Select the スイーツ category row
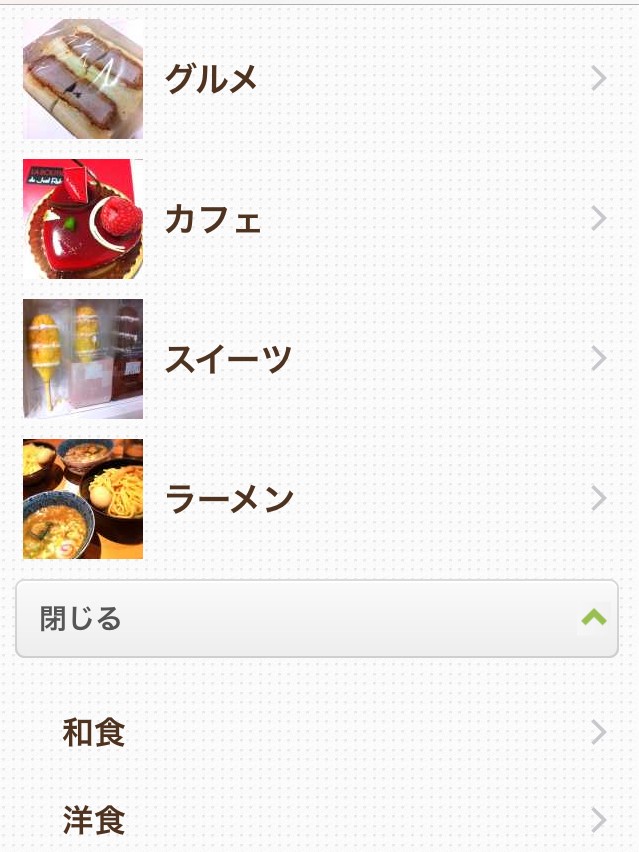 point(318,359)
